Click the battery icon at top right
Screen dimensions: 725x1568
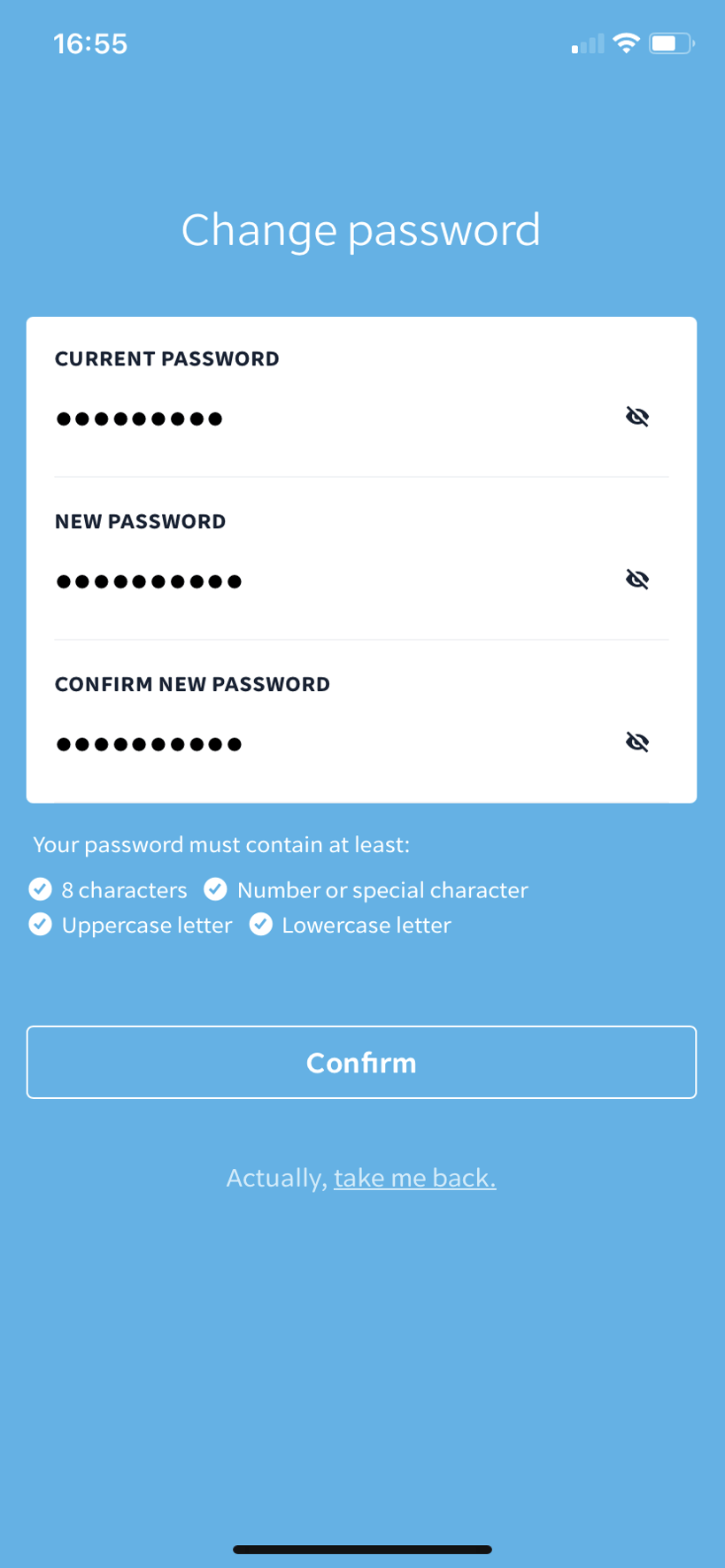[670, 42]
